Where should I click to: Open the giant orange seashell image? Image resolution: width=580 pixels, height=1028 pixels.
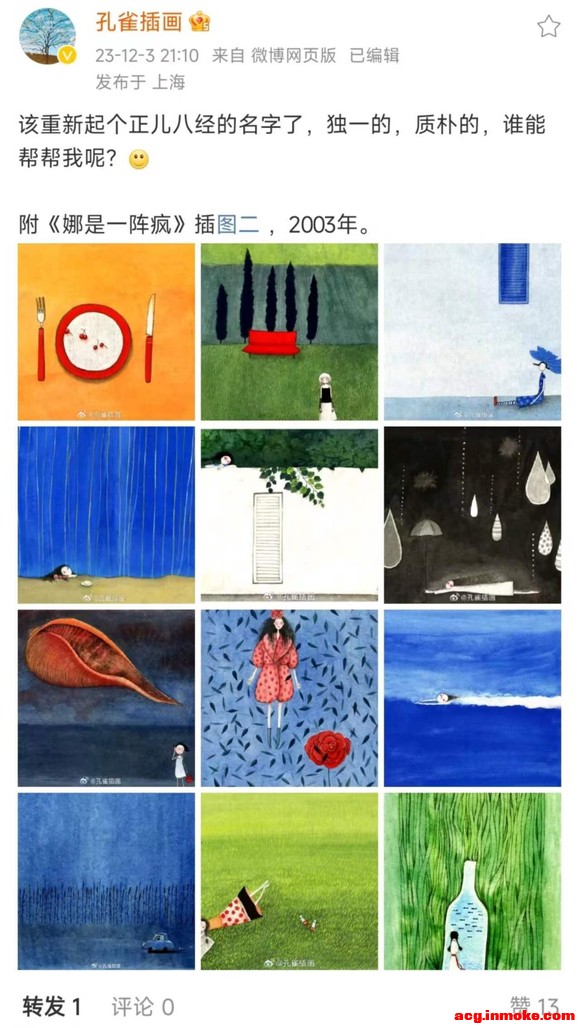point(106,698)
